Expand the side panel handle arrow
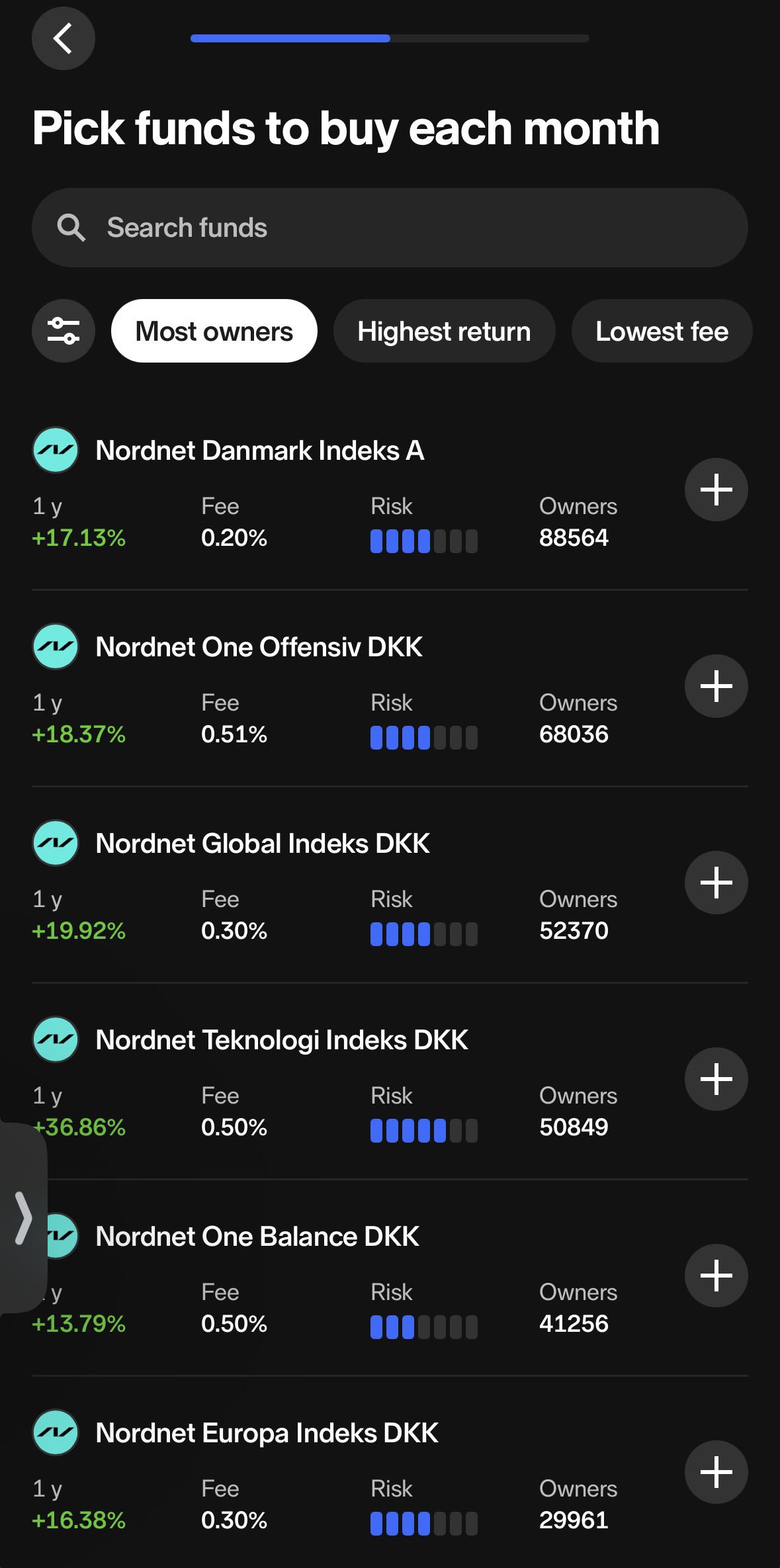 pos(23,1218)
